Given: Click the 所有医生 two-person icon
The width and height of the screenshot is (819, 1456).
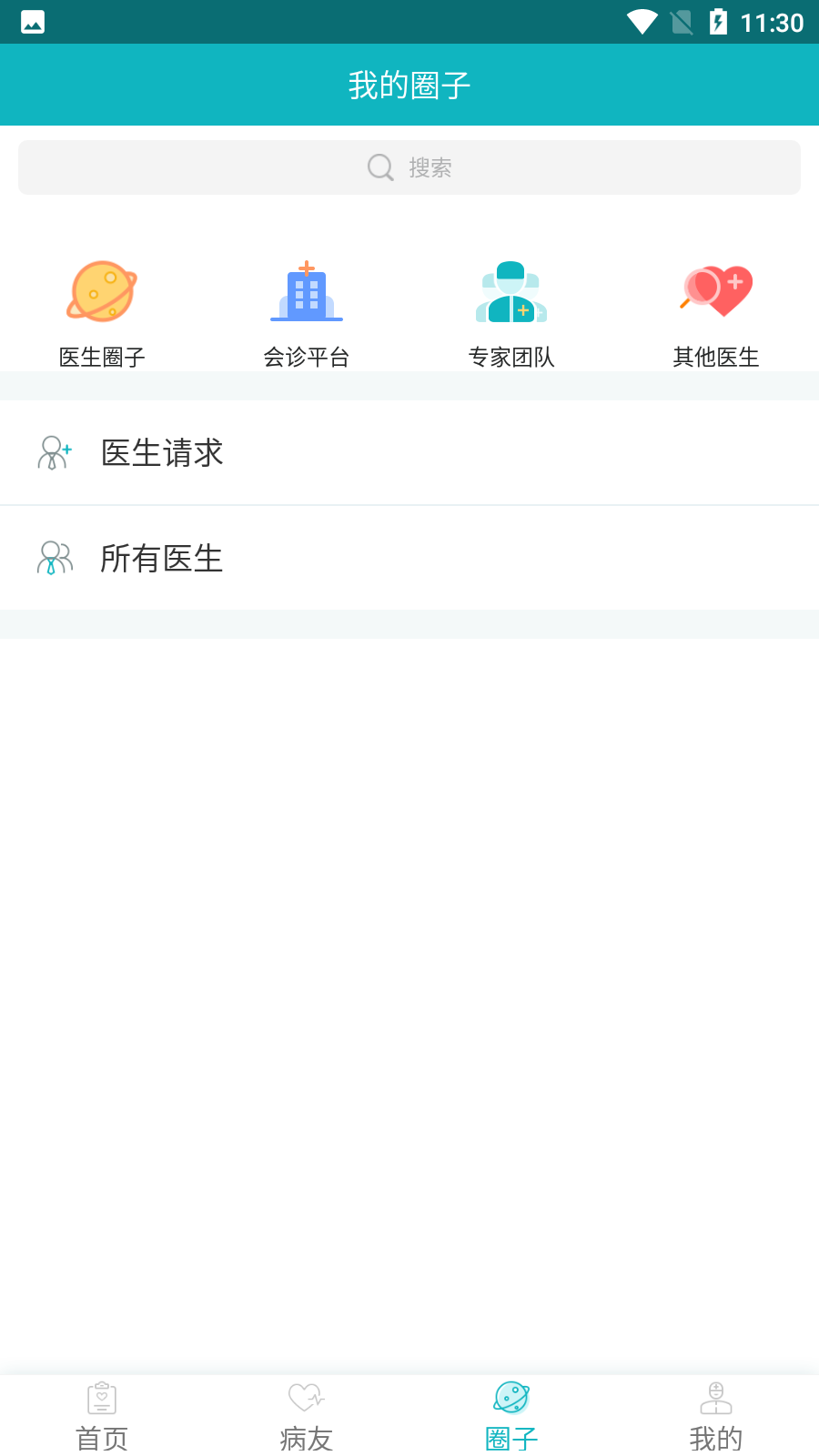Looking at the screenshot, I should [x=54, y=558].
